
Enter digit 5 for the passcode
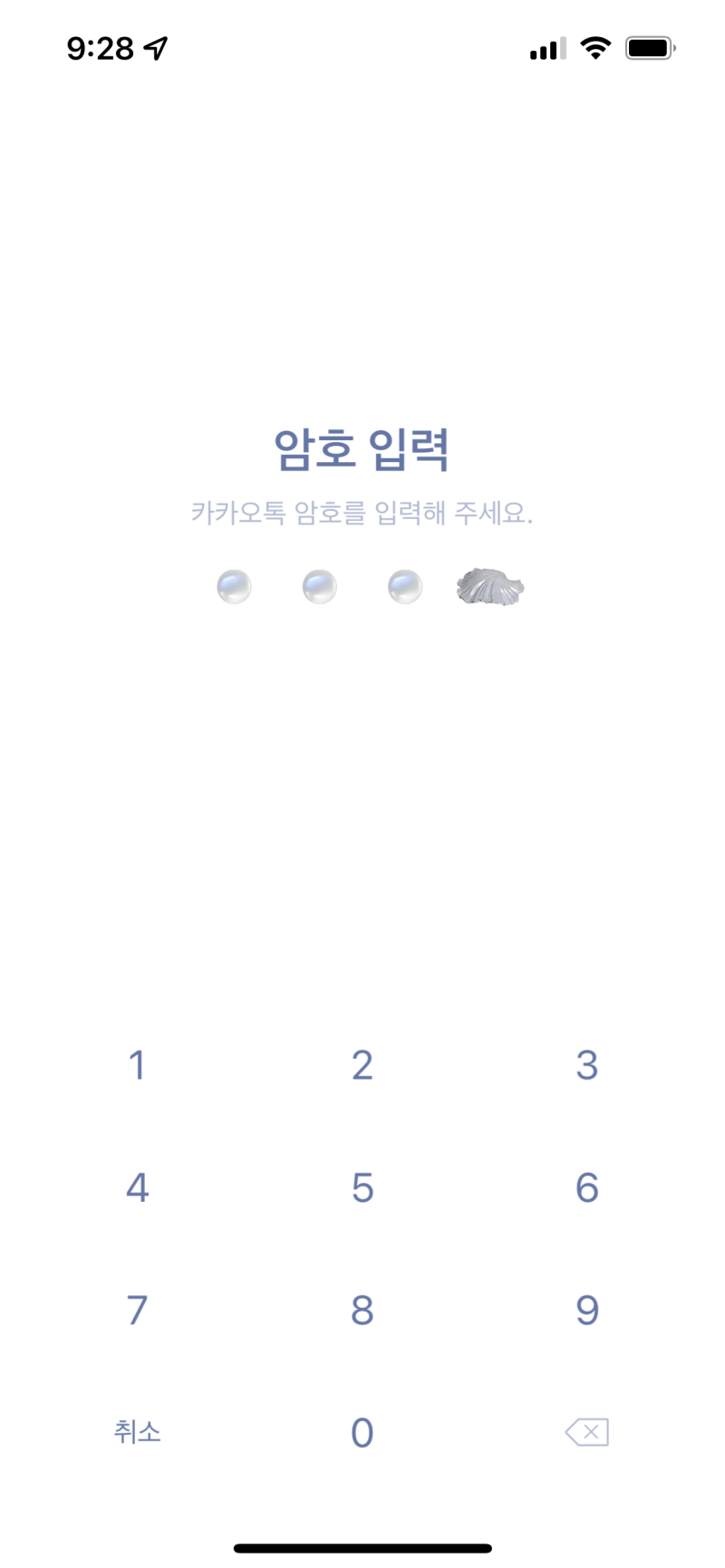pos(362,1188)
